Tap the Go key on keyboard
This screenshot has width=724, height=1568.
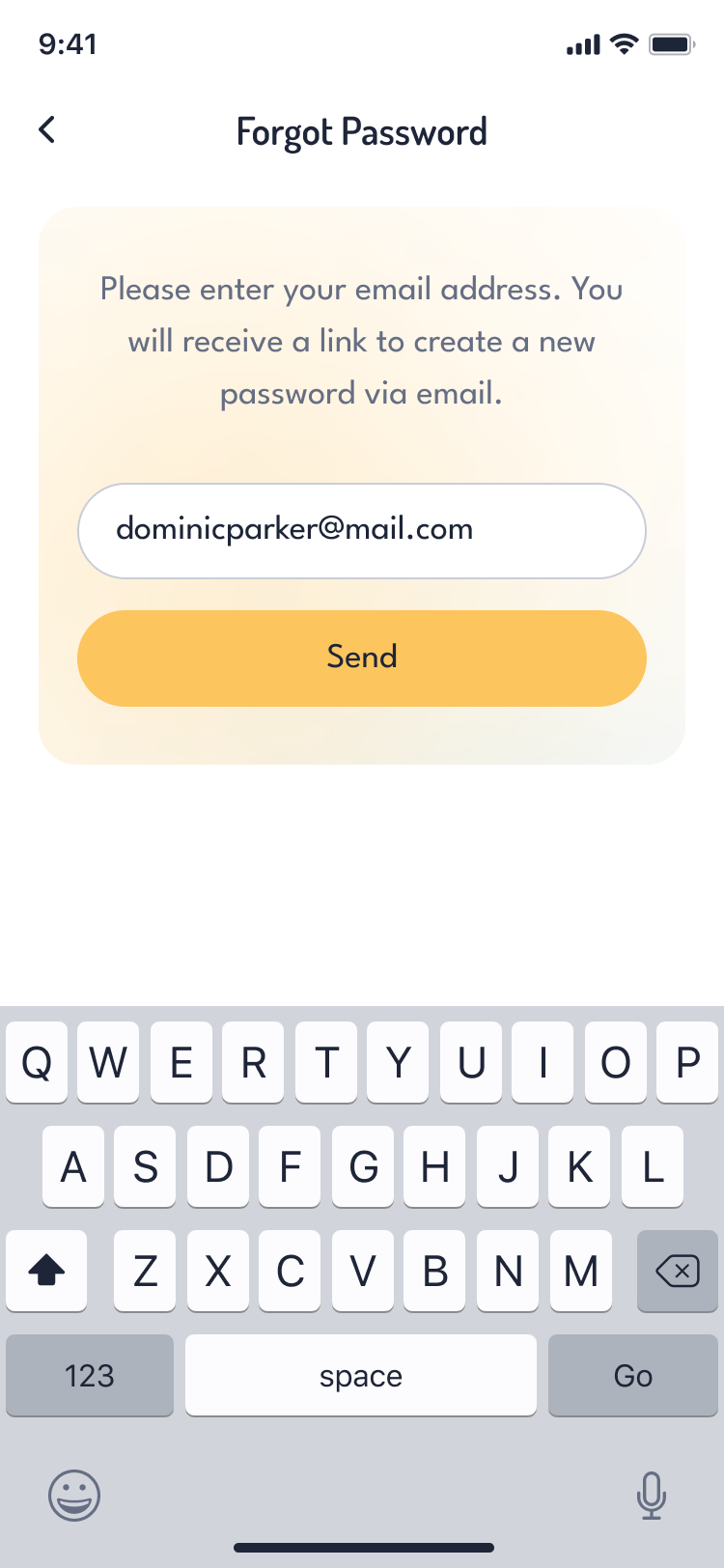click(632, 1375)
